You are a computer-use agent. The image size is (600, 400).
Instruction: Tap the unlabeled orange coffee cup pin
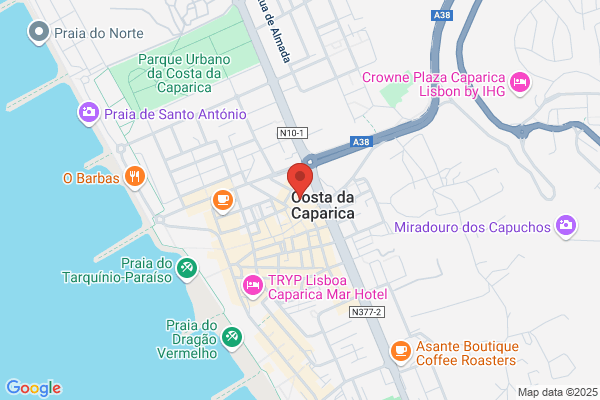(x=223, y=201)
